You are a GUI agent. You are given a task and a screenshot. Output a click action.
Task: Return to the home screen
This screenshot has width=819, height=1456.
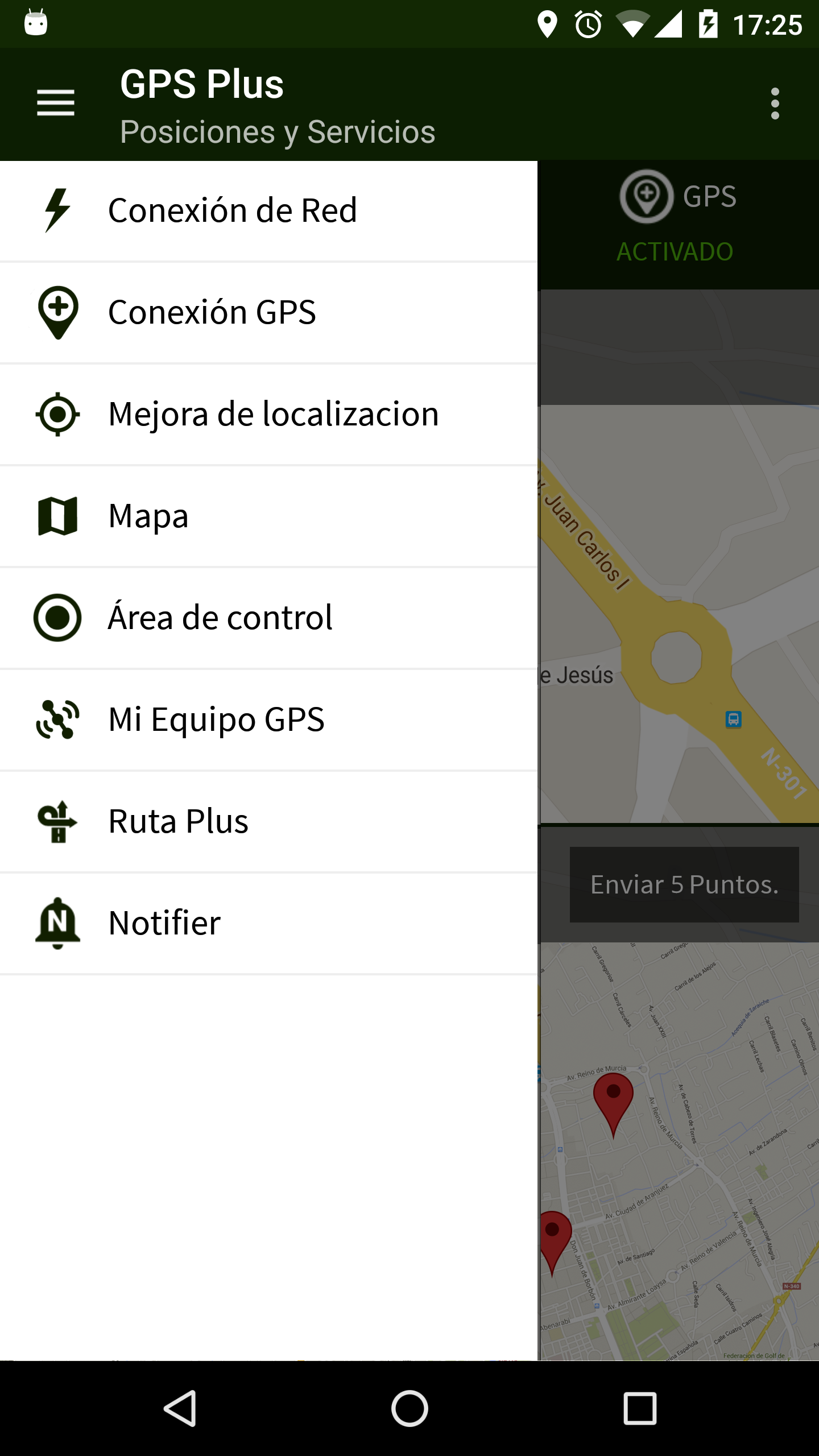tap(409, 1408)
